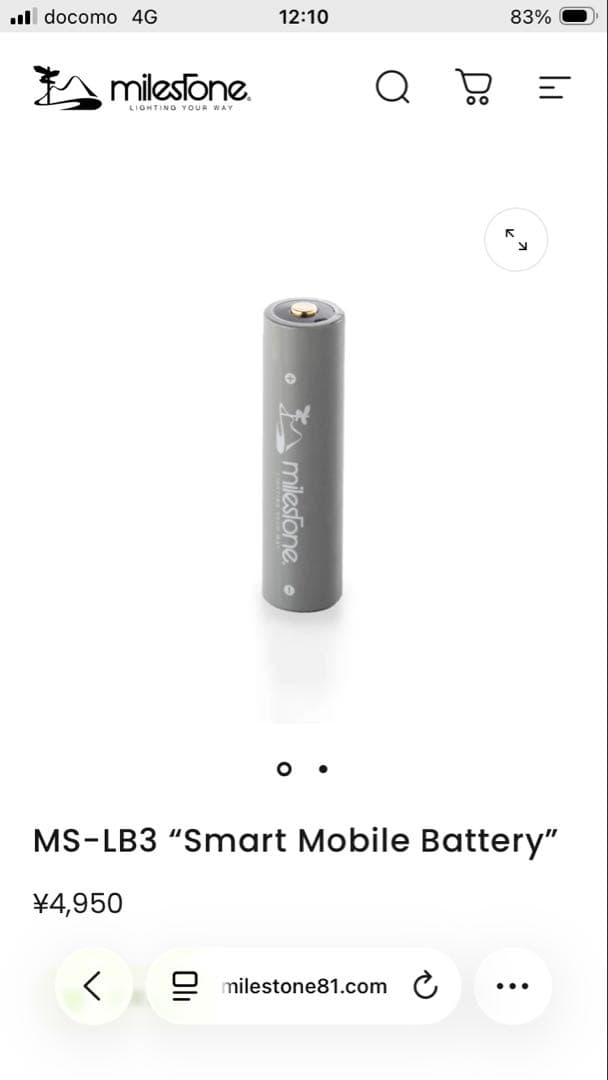Image resolution: width=608 pixels, height=1080 pixels.
Task: Expand the product image fullscreen
Action: coord(516,240)
